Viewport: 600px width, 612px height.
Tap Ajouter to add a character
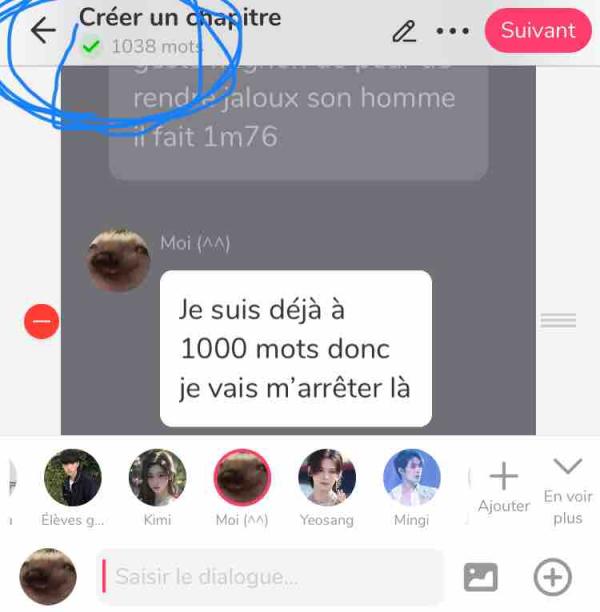coord(504,487)
